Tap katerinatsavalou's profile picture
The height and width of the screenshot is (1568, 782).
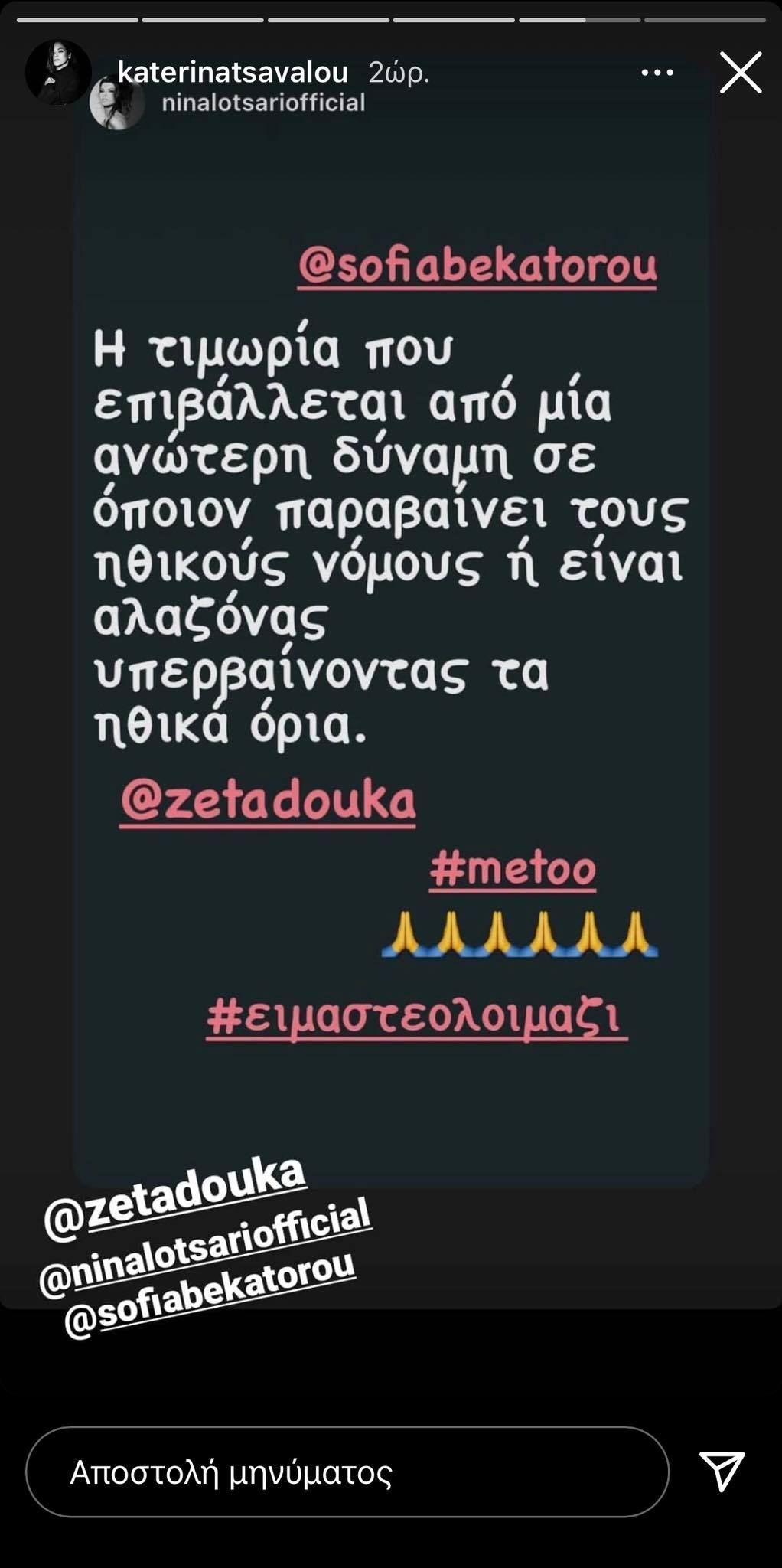tap(58, 73)
